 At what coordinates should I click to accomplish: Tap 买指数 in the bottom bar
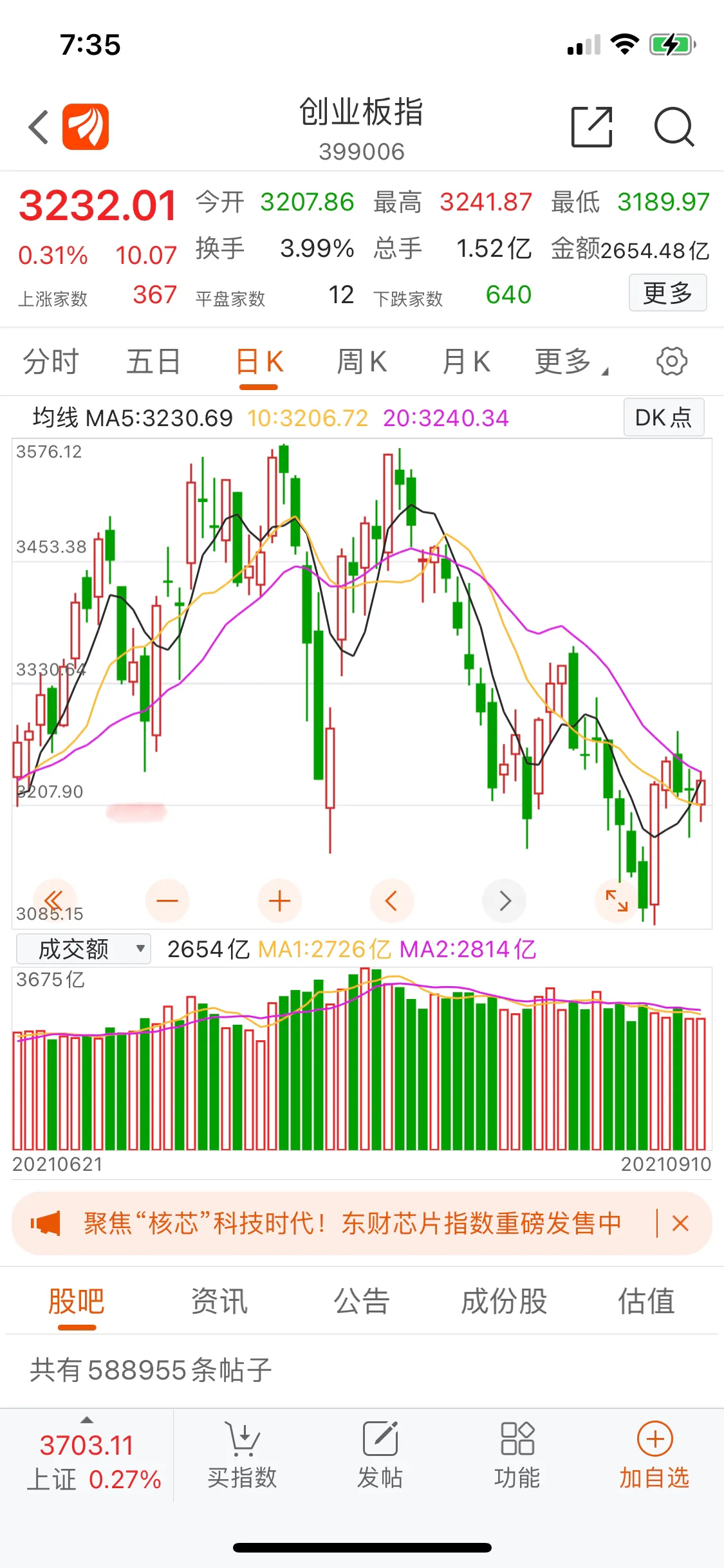(242, 1456)
